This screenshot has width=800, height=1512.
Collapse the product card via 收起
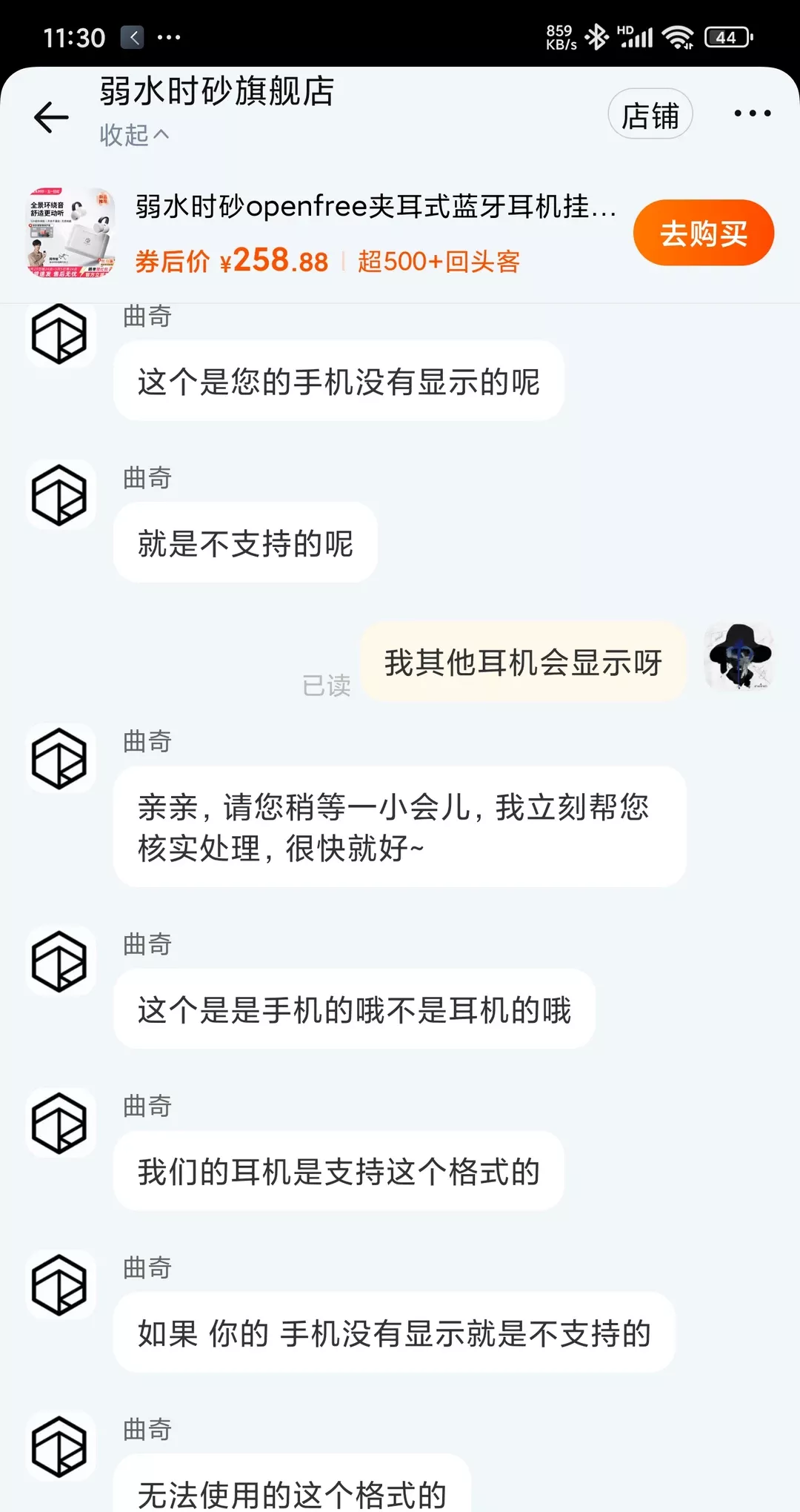point(134,135)
